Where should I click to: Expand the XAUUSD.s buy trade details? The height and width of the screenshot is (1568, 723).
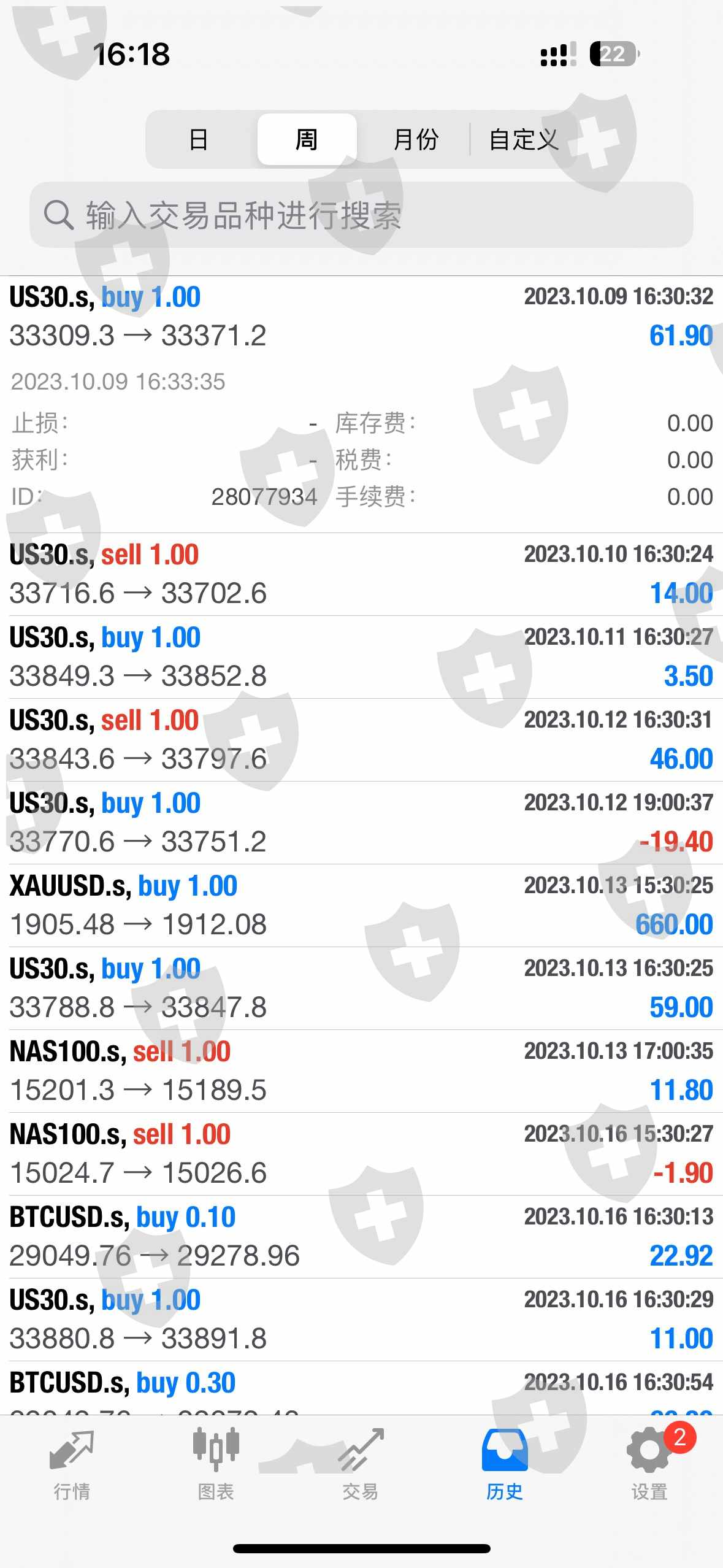361,905
